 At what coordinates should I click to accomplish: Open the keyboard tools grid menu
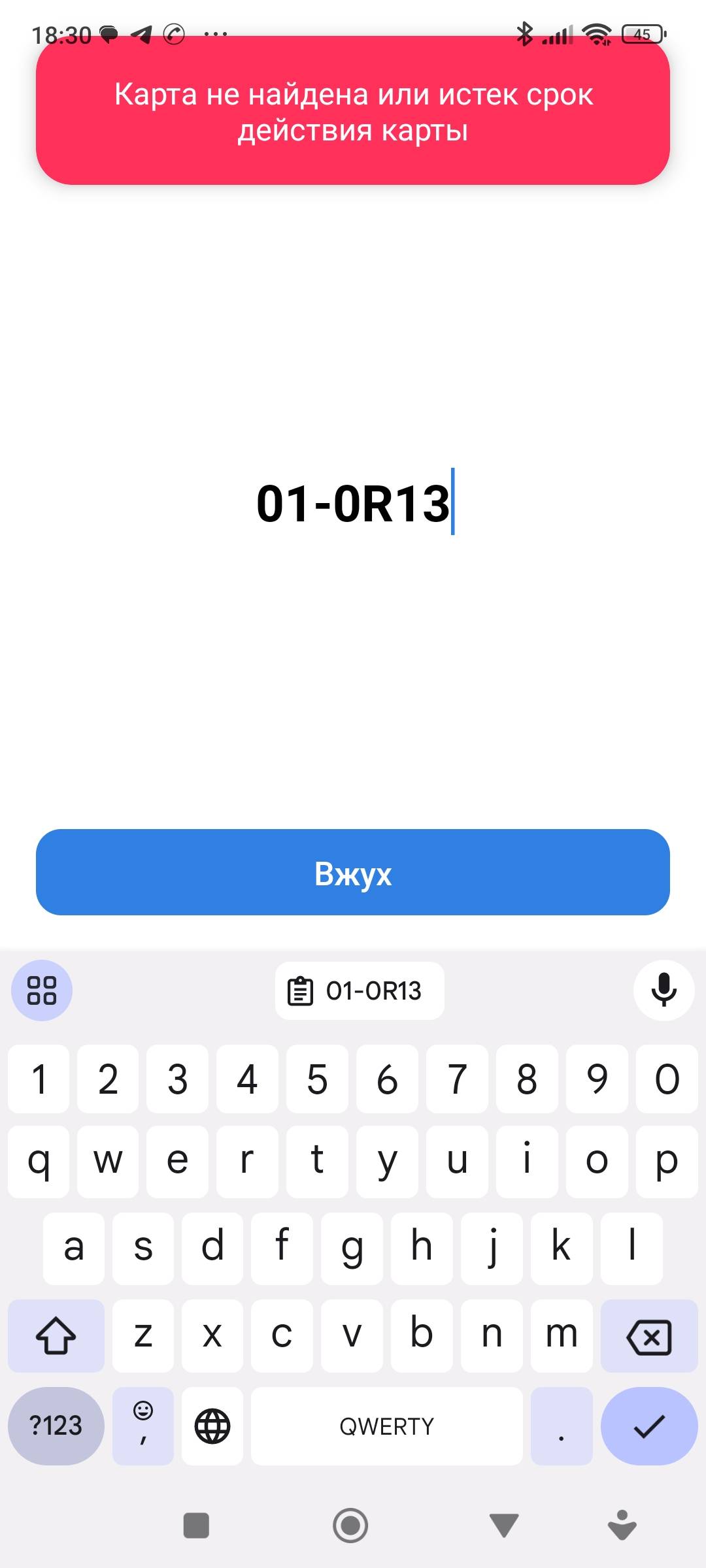coord(42,990)
